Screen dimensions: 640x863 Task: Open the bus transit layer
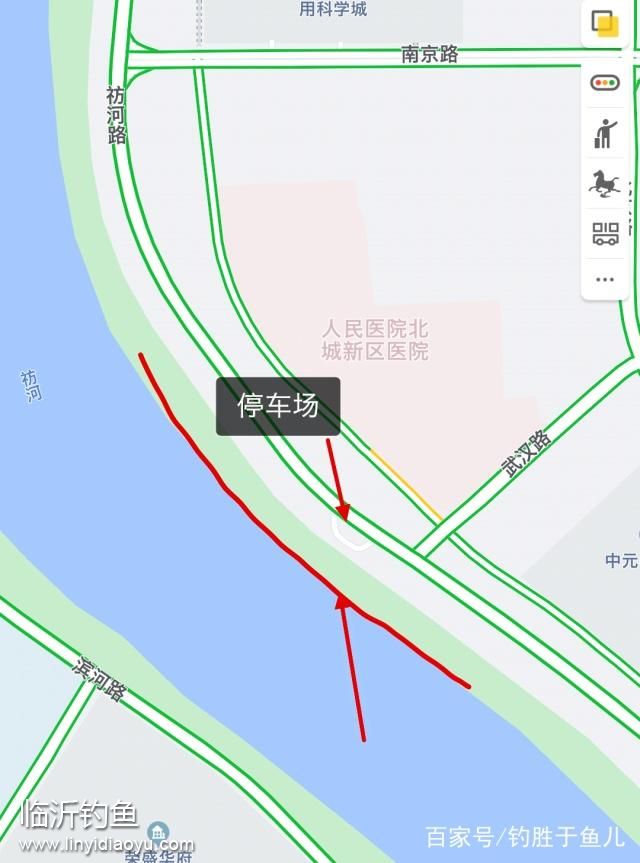605,235
